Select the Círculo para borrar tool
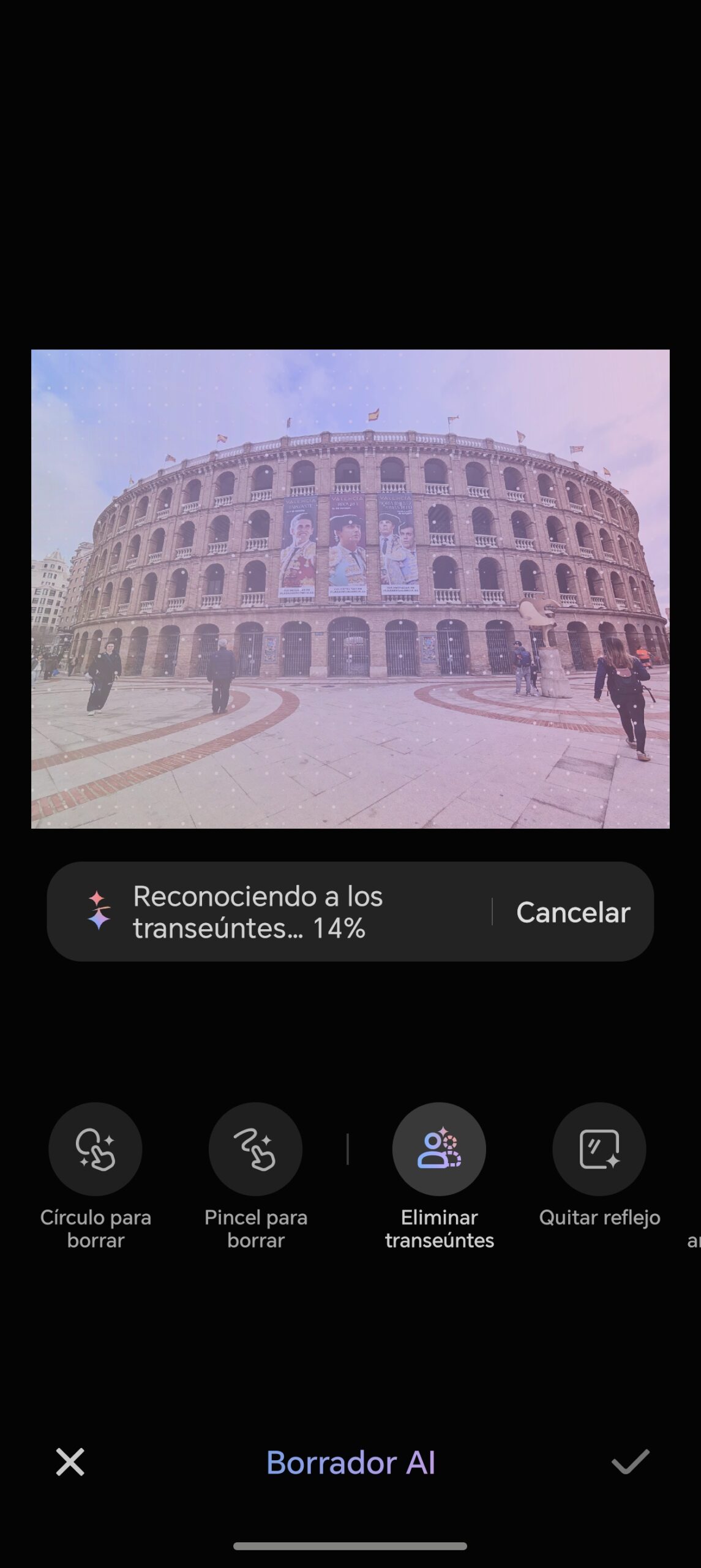 point(96,1149)
